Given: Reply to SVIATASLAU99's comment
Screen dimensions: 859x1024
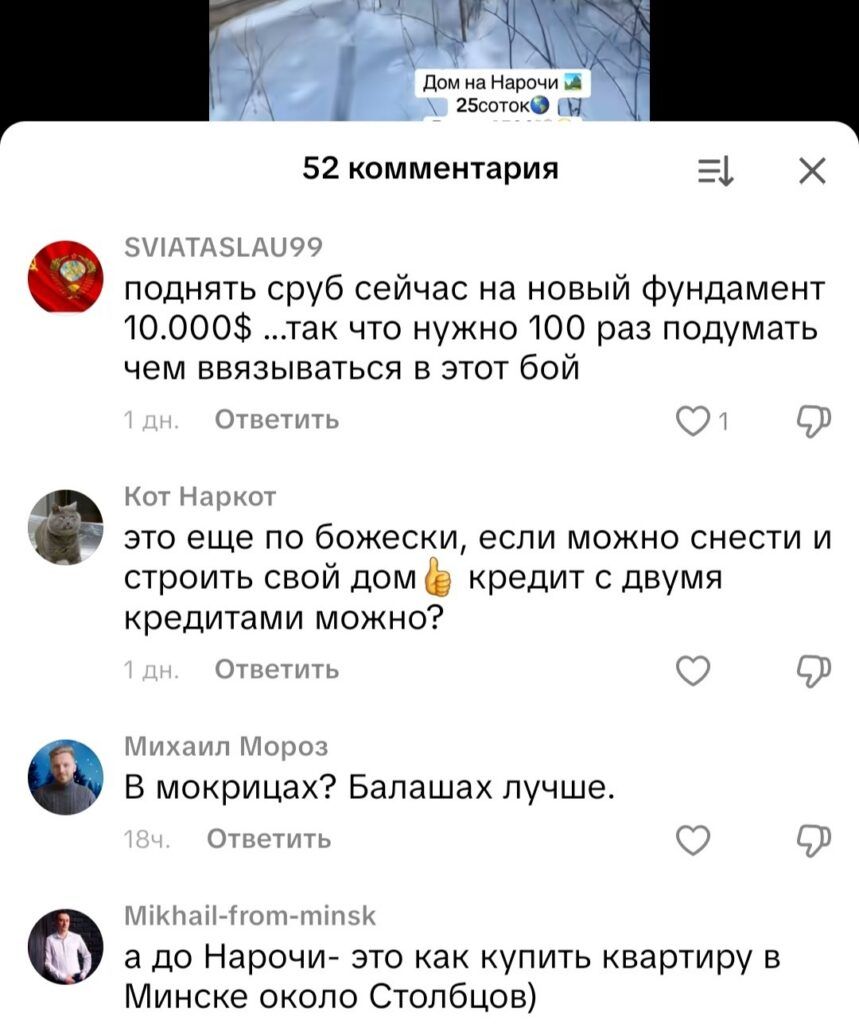Looking at the screenshot, I should [x=277, y=420].
